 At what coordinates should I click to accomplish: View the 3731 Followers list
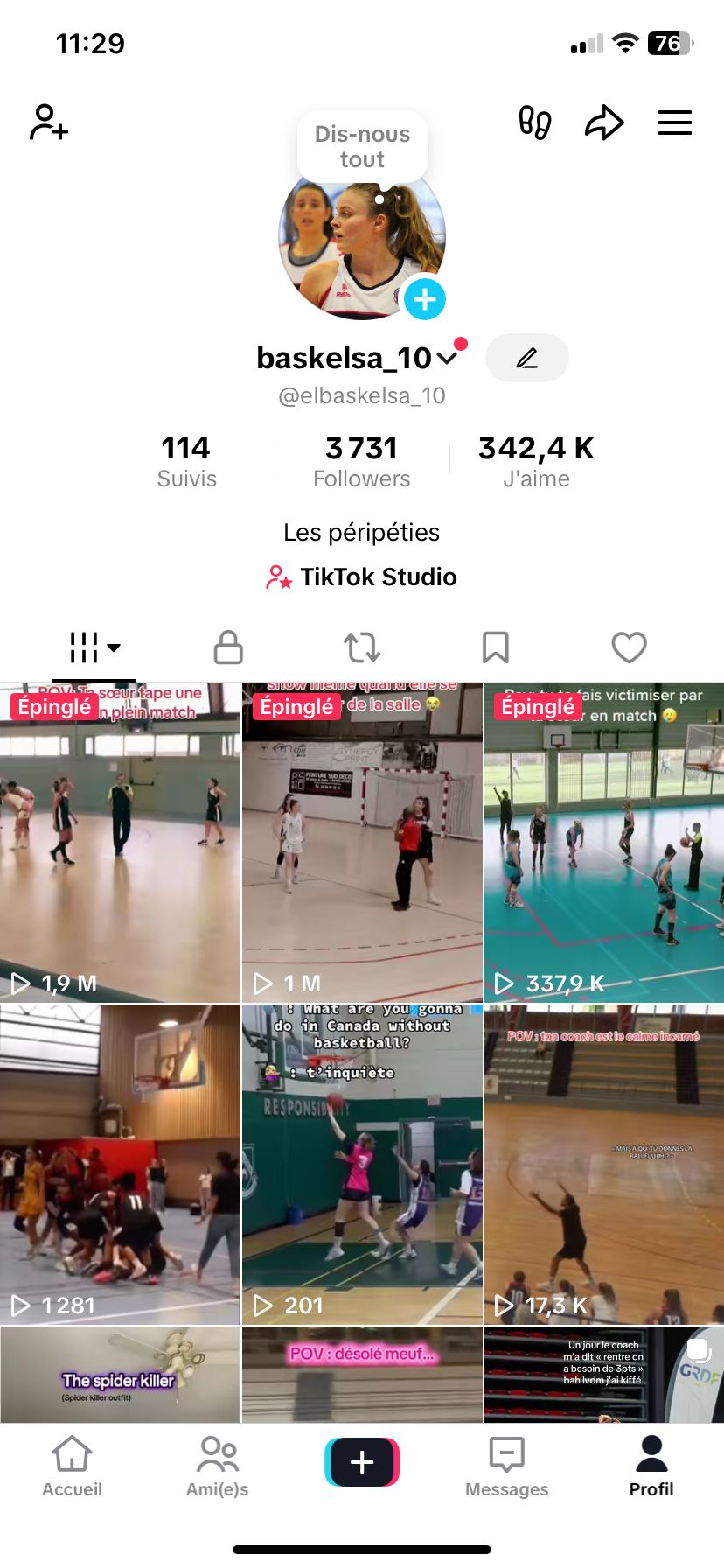361,461
